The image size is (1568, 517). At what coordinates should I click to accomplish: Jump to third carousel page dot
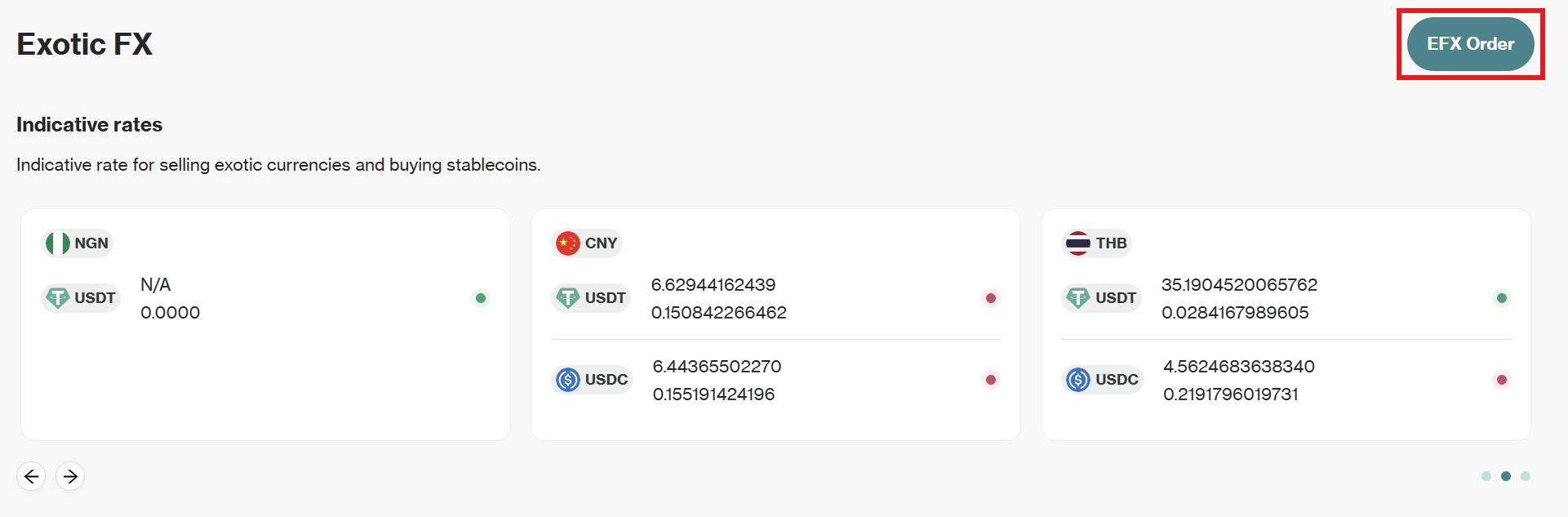[1526, 476]
